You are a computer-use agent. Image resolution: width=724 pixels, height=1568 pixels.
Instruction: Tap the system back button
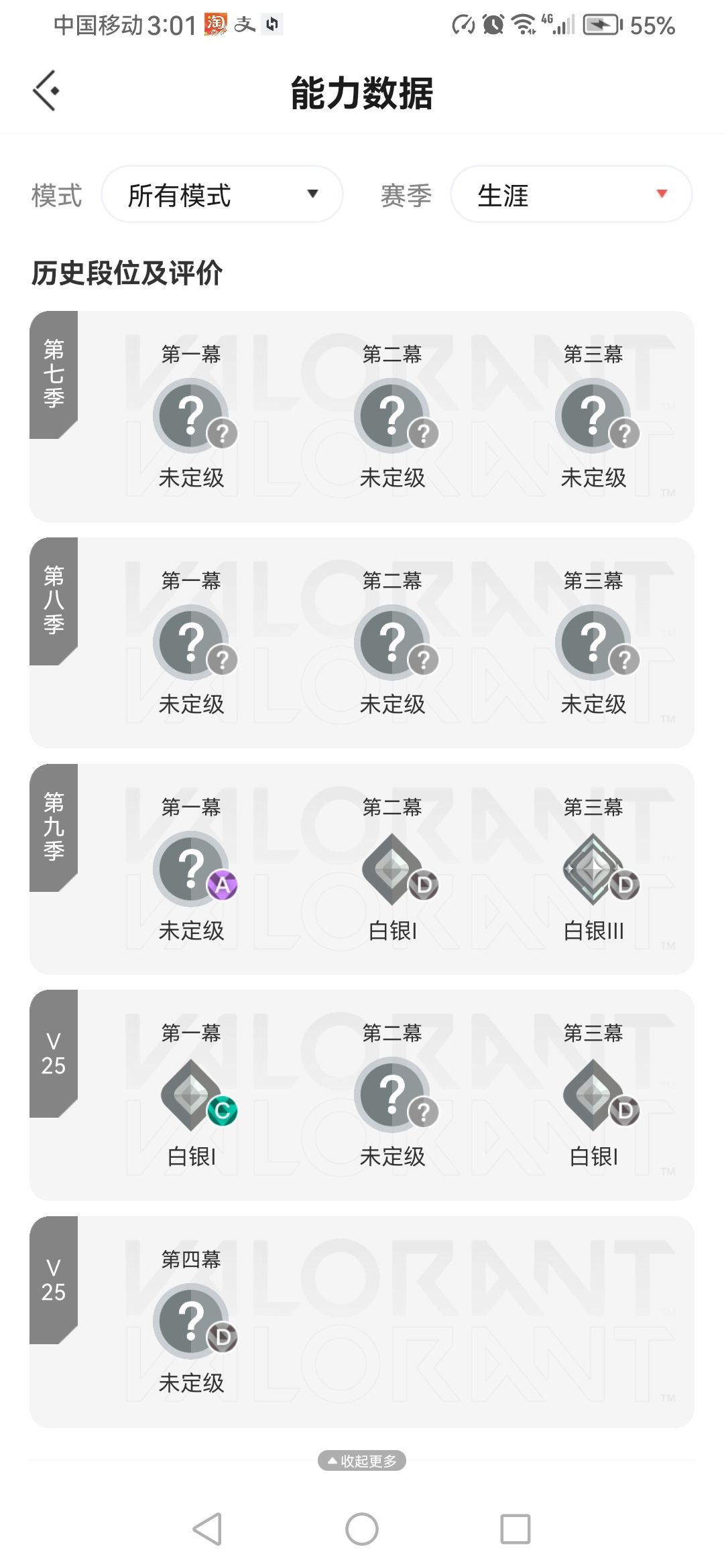coord(207,1528)
